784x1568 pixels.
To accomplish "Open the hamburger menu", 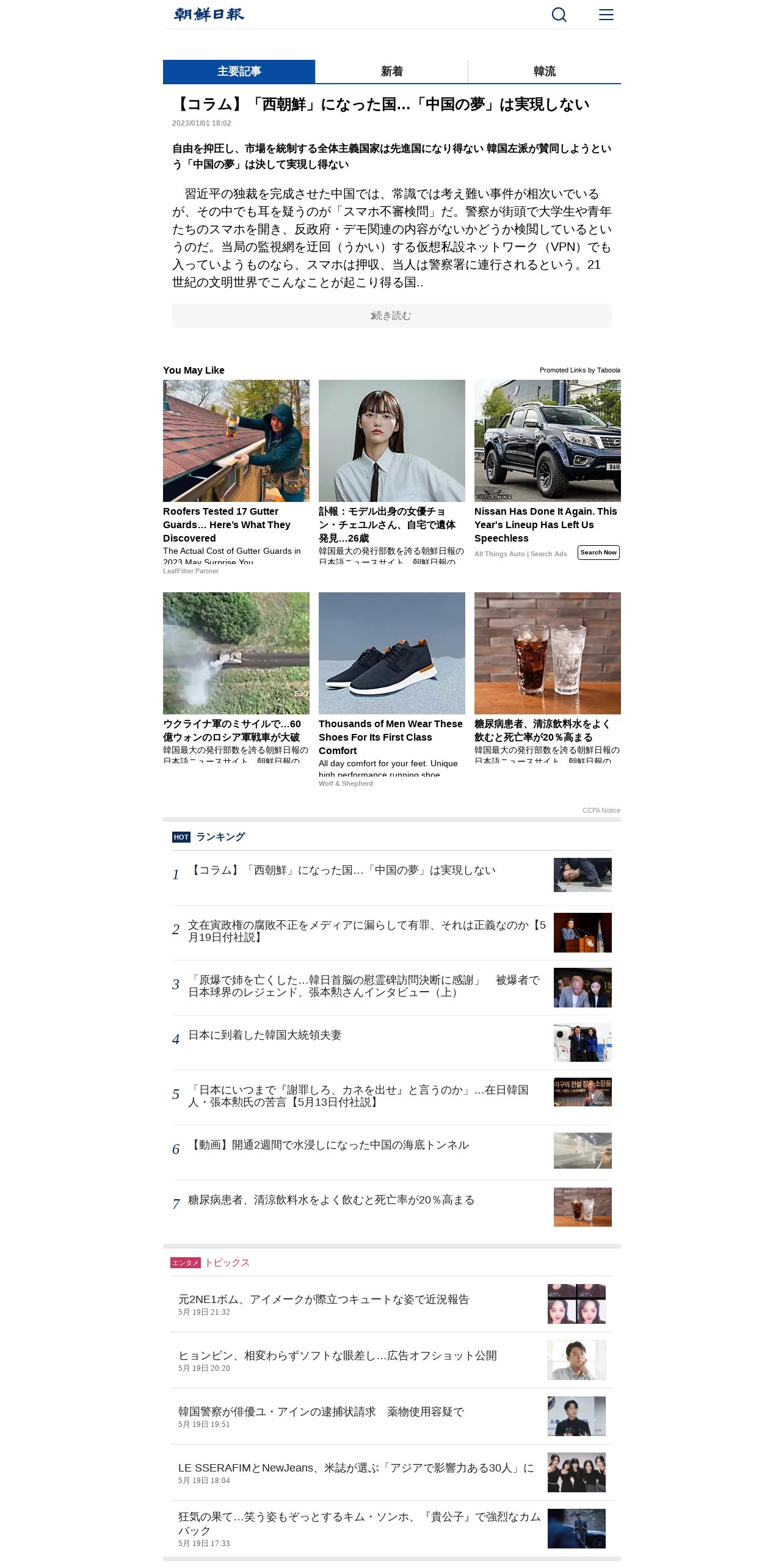I will (x=606, y=15).
